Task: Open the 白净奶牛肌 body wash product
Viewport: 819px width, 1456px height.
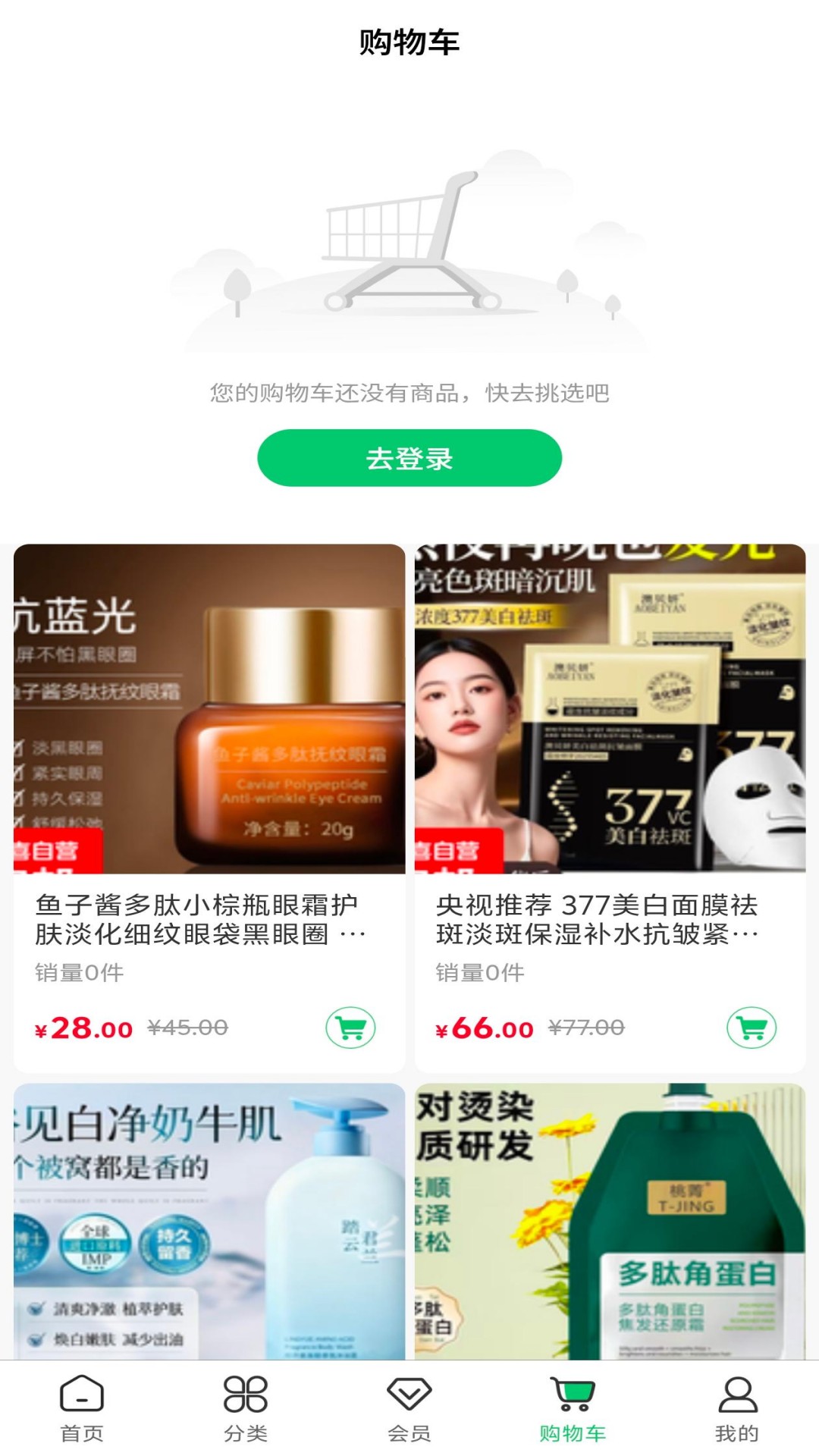Action: (209, 1221)
